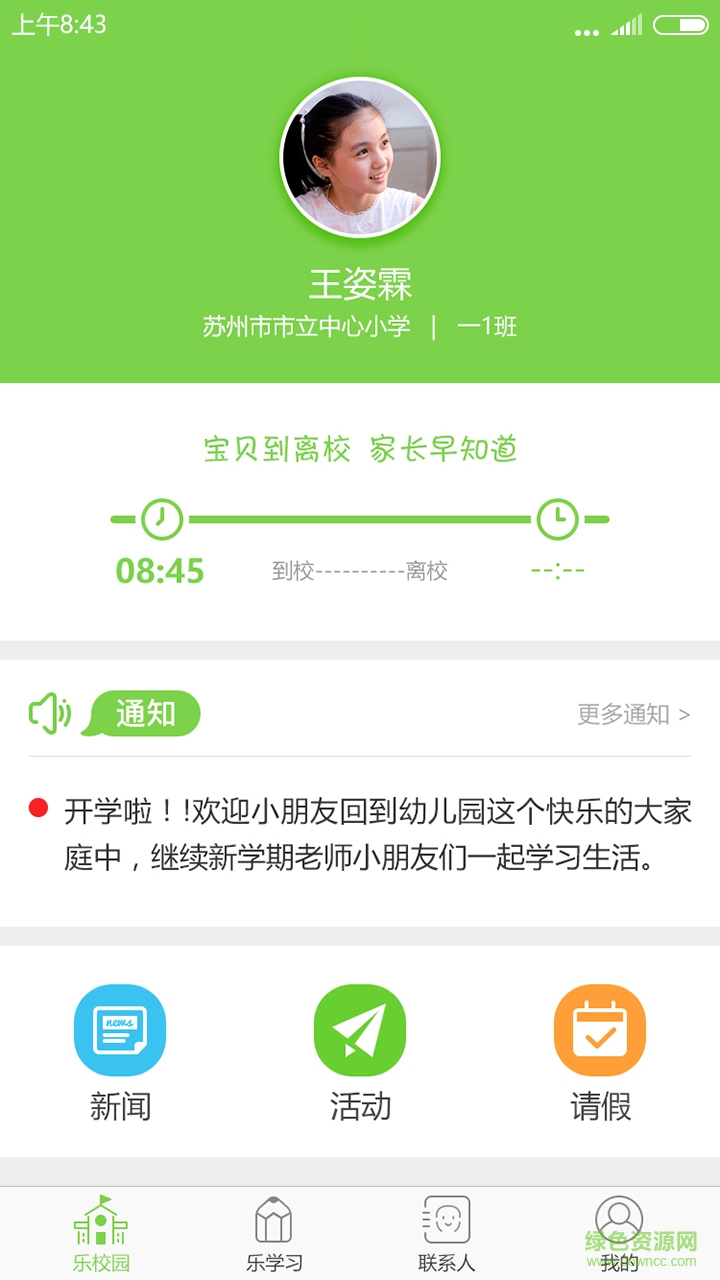
Task: Switch to the 乐学习 tab
Action: (x=274, y=1233)
